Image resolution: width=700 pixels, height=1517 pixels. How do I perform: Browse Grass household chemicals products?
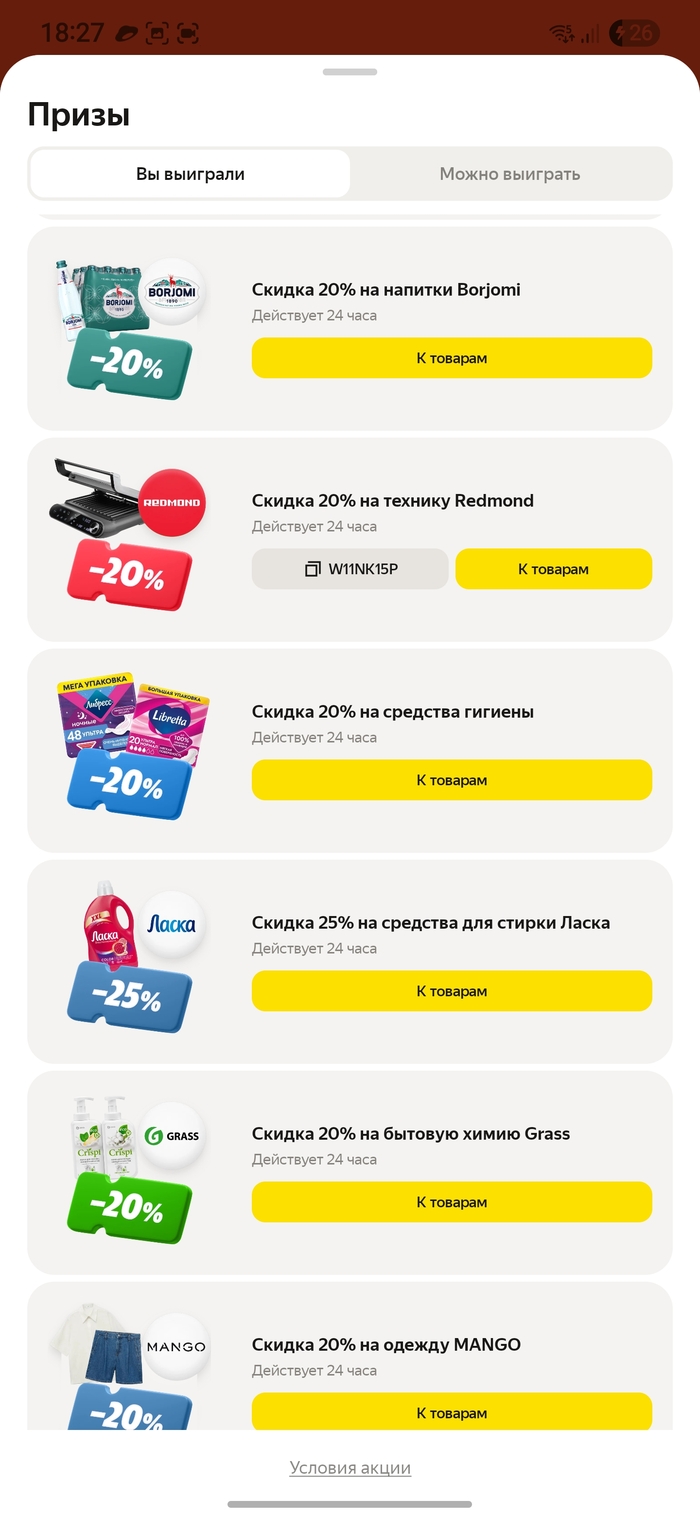point(451,1202)
